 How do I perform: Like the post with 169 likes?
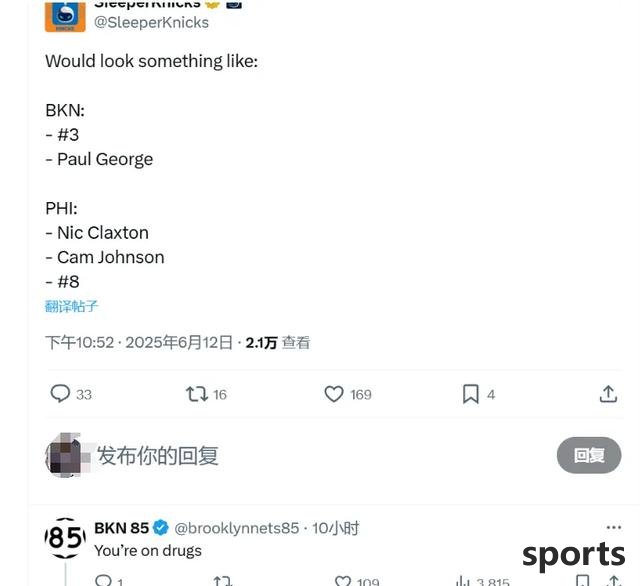click(334, 394)
